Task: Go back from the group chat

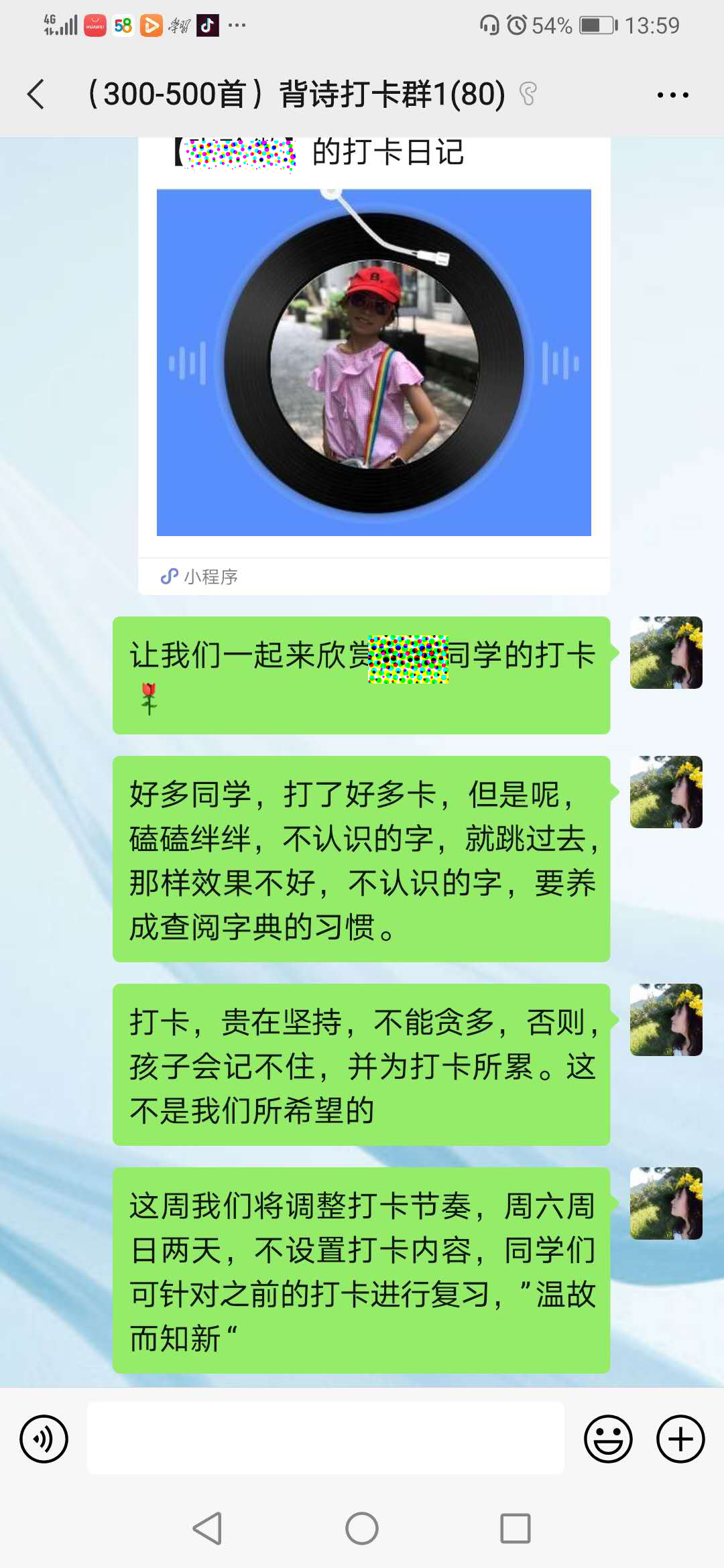Action: (x=36, y=94)
